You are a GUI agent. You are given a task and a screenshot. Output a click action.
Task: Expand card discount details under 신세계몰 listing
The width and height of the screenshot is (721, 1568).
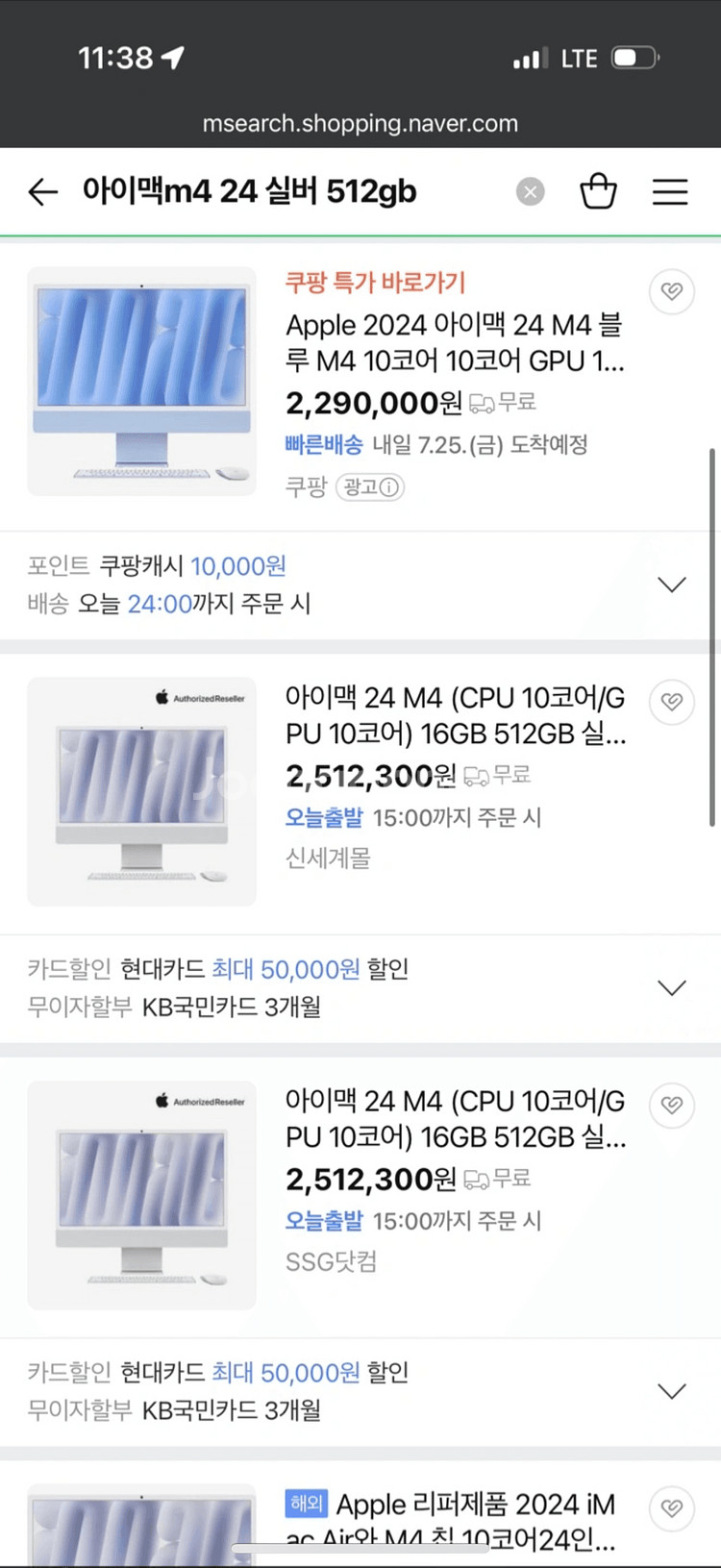tap(671, 987)
